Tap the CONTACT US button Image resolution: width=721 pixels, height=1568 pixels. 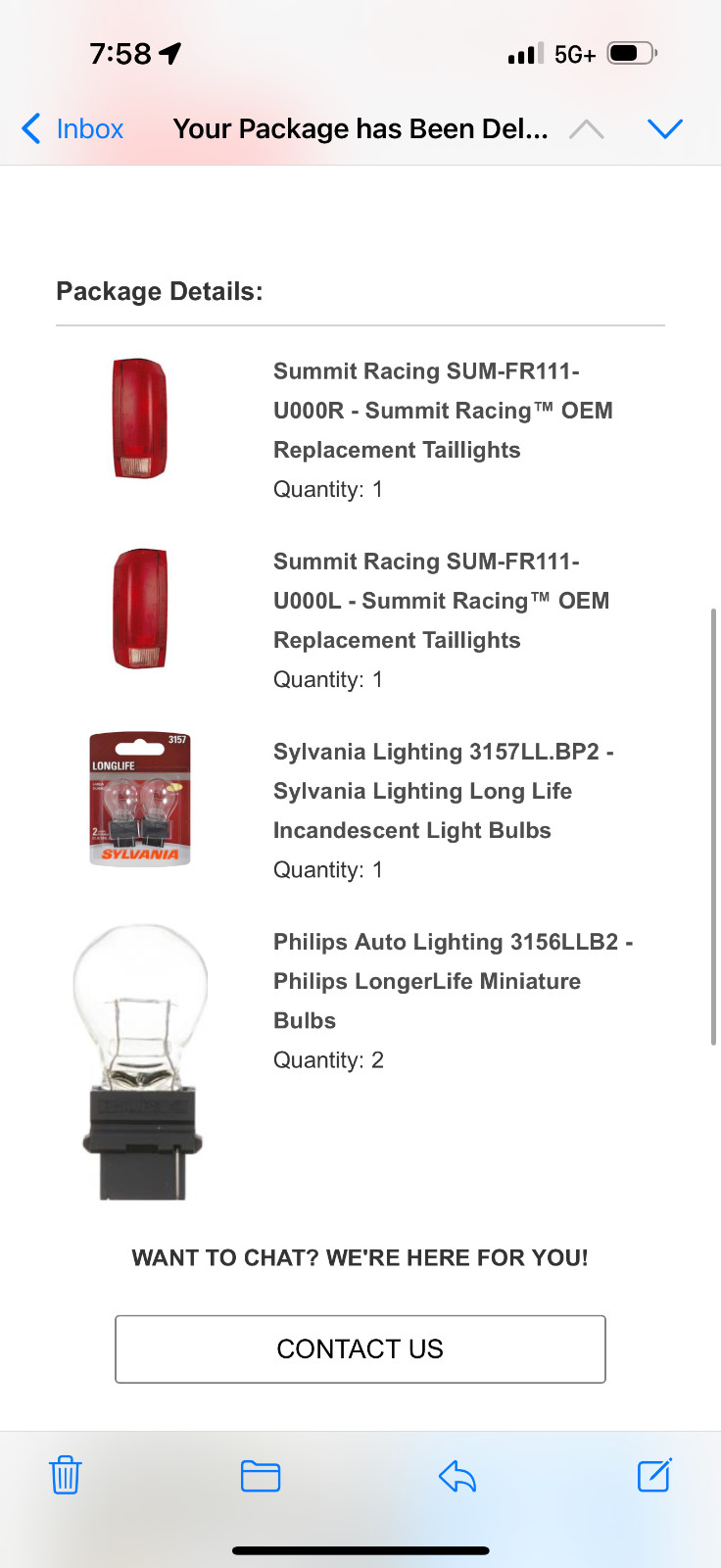tap(360, 1349)
